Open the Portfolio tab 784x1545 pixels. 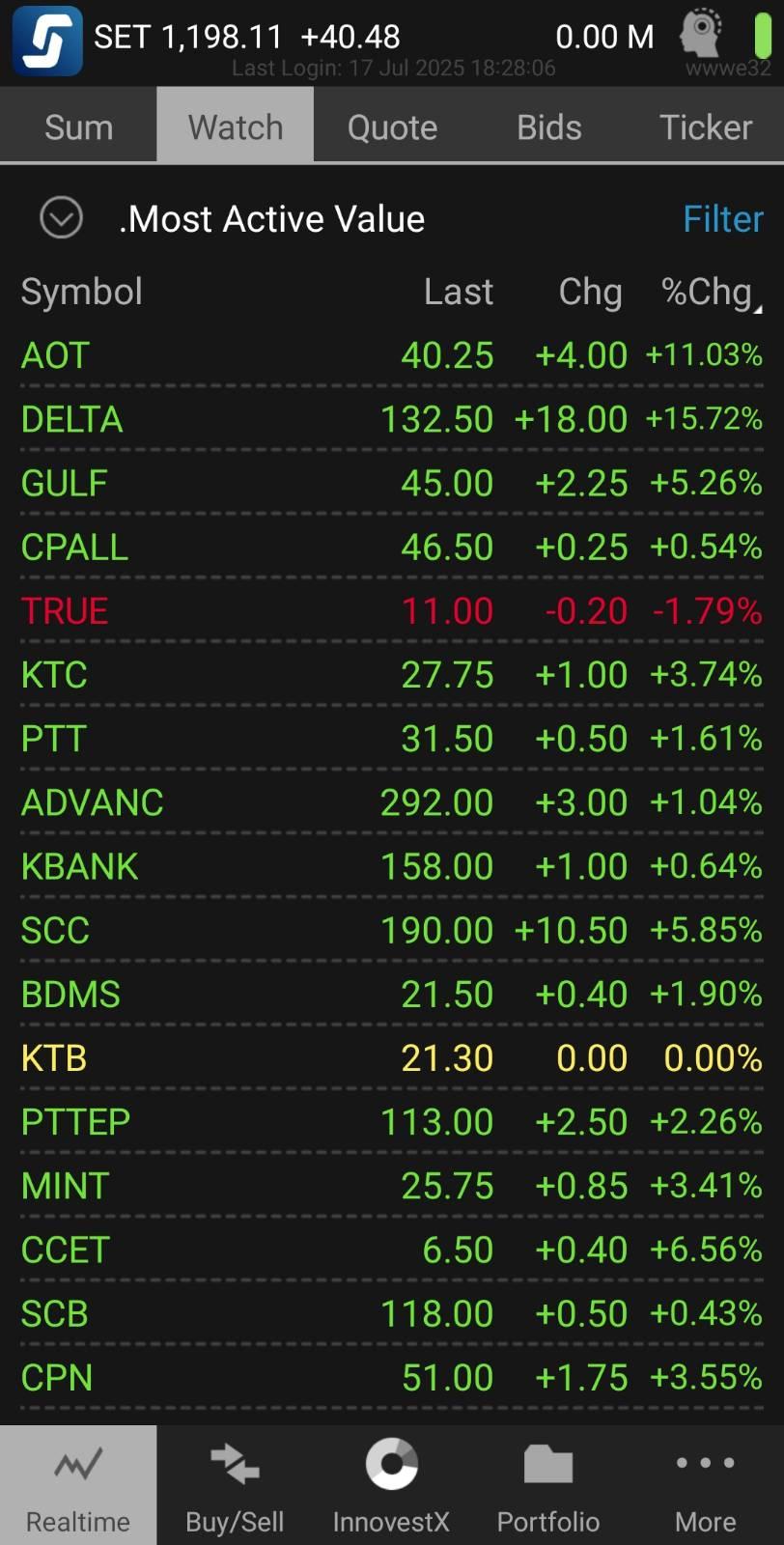pyautogui.click(x=548, y=1485)
